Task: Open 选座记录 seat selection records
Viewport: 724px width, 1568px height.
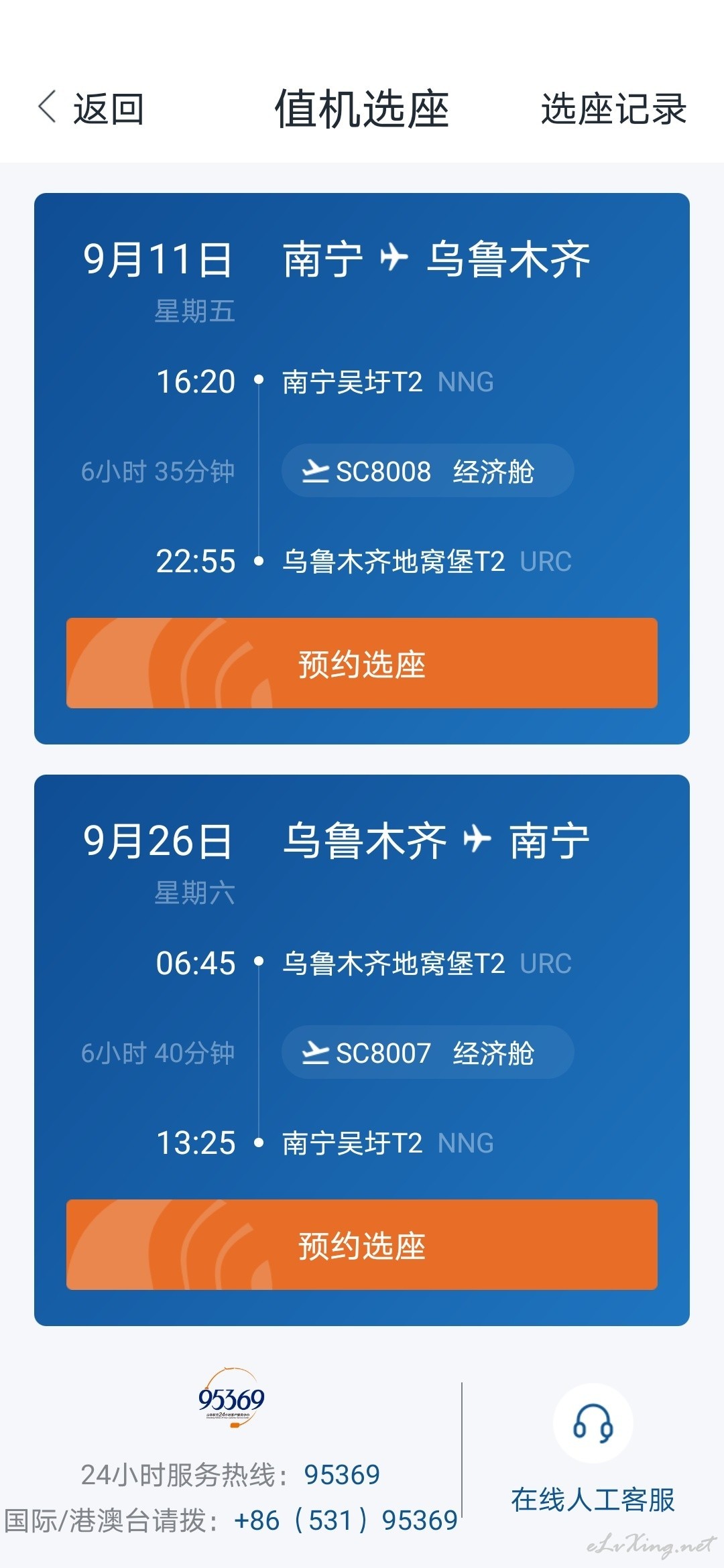Action: click(x=613, y=109)
